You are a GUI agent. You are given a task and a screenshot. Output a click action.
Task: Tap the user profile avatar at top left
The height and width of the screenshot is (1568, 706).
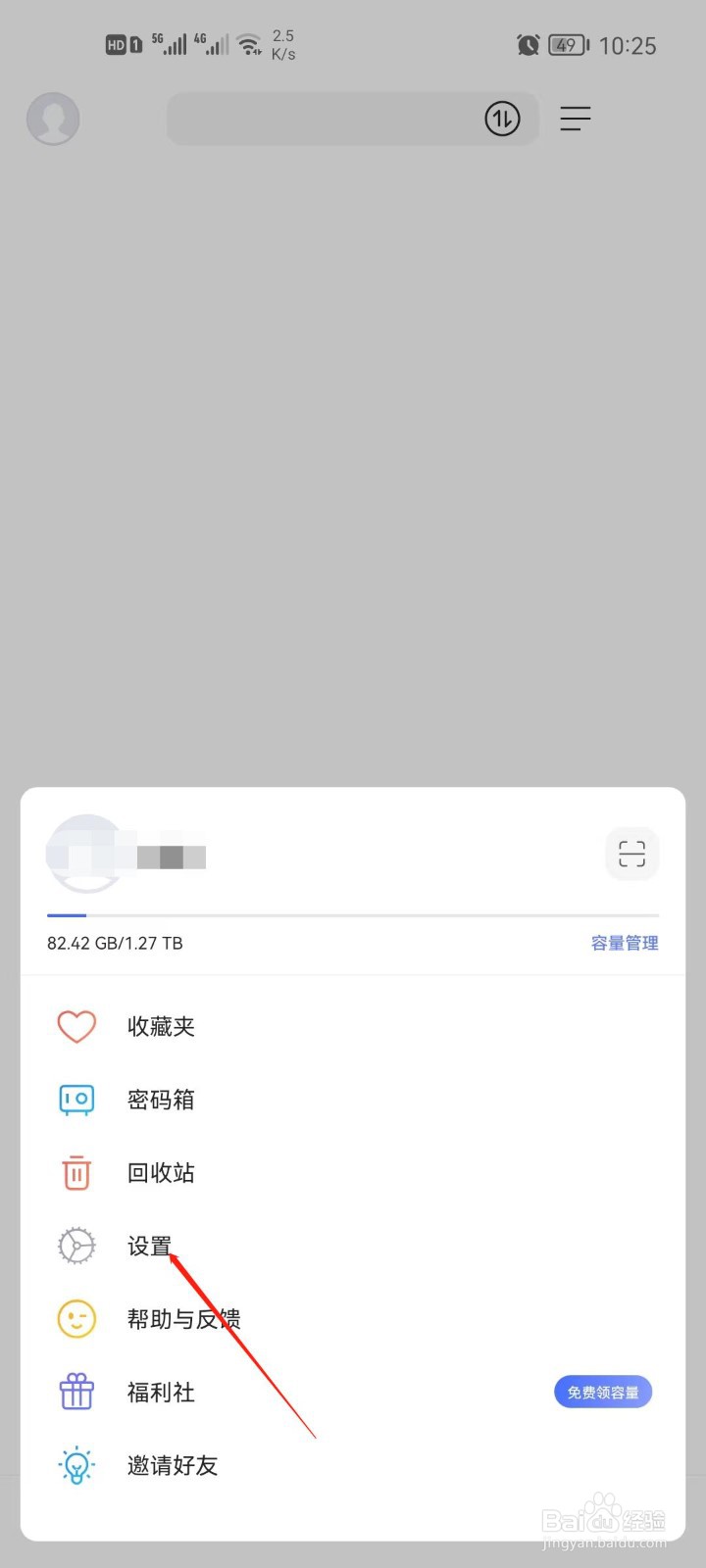click(x=53, y=119)
